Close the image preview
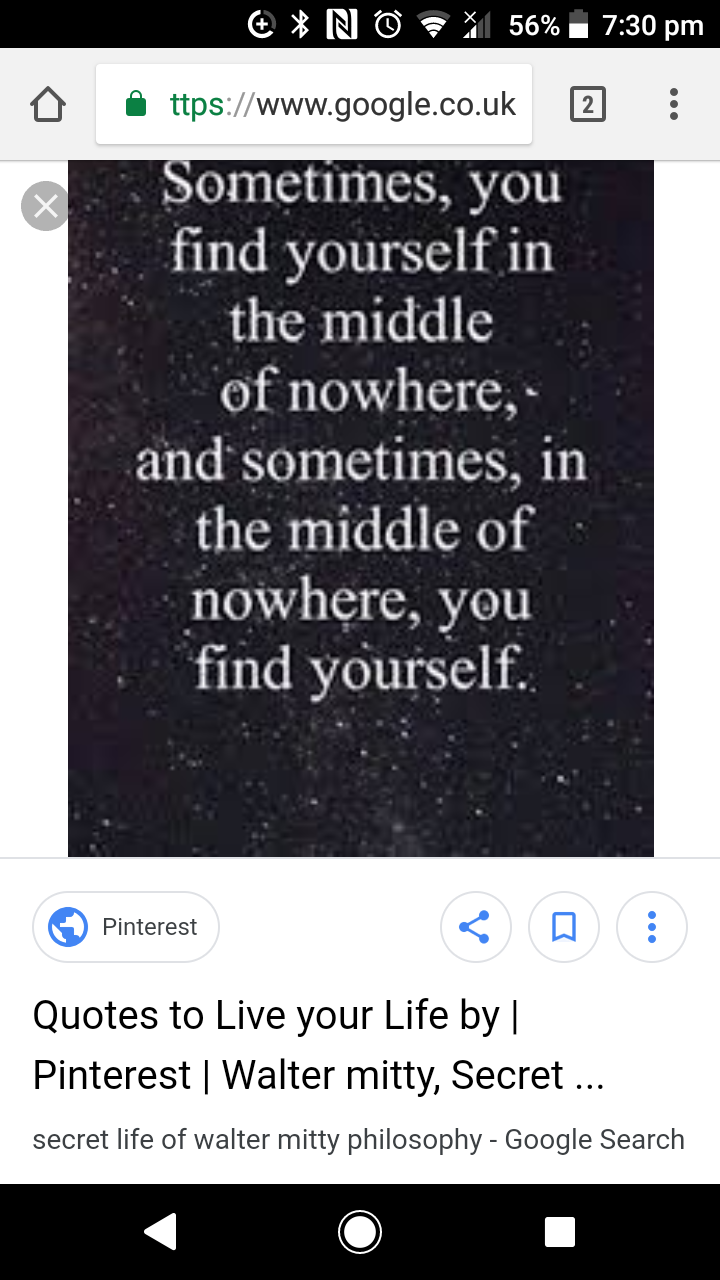The width and height of the screenshot is (720, 1280). pos(45,206)
